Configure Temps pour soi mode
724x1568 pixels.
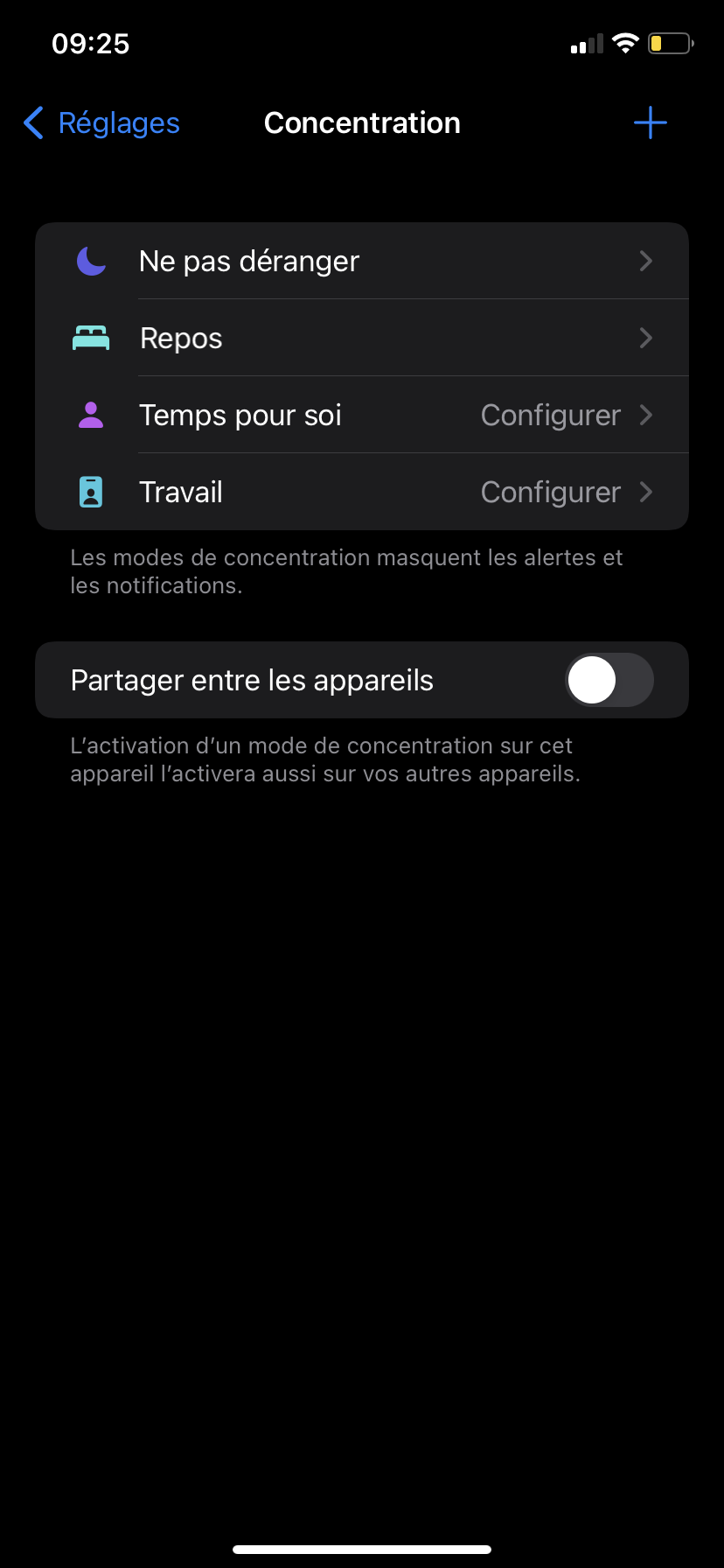point(362,415)
